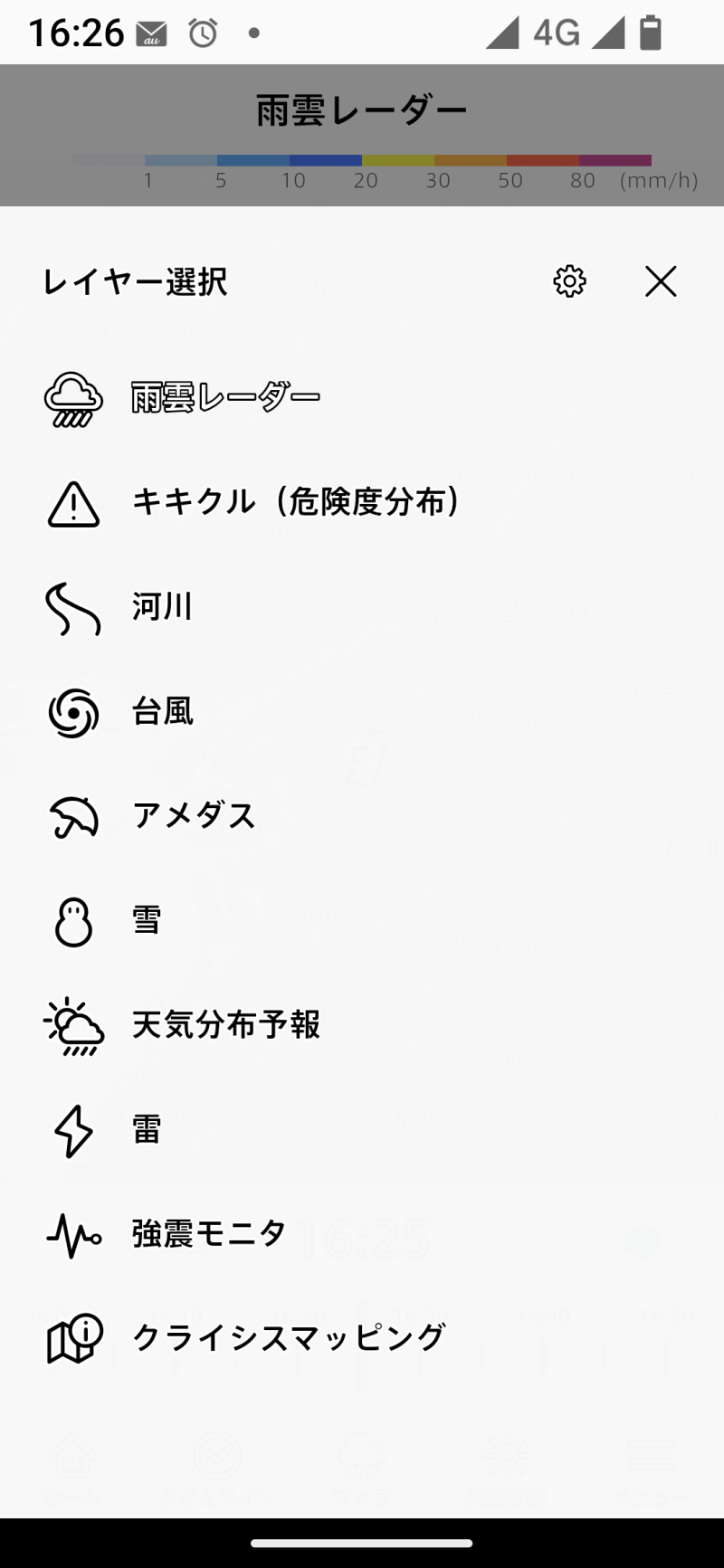Open the 強震モニタ layer
This screenshot has height=1568, width=724.
209,1234
